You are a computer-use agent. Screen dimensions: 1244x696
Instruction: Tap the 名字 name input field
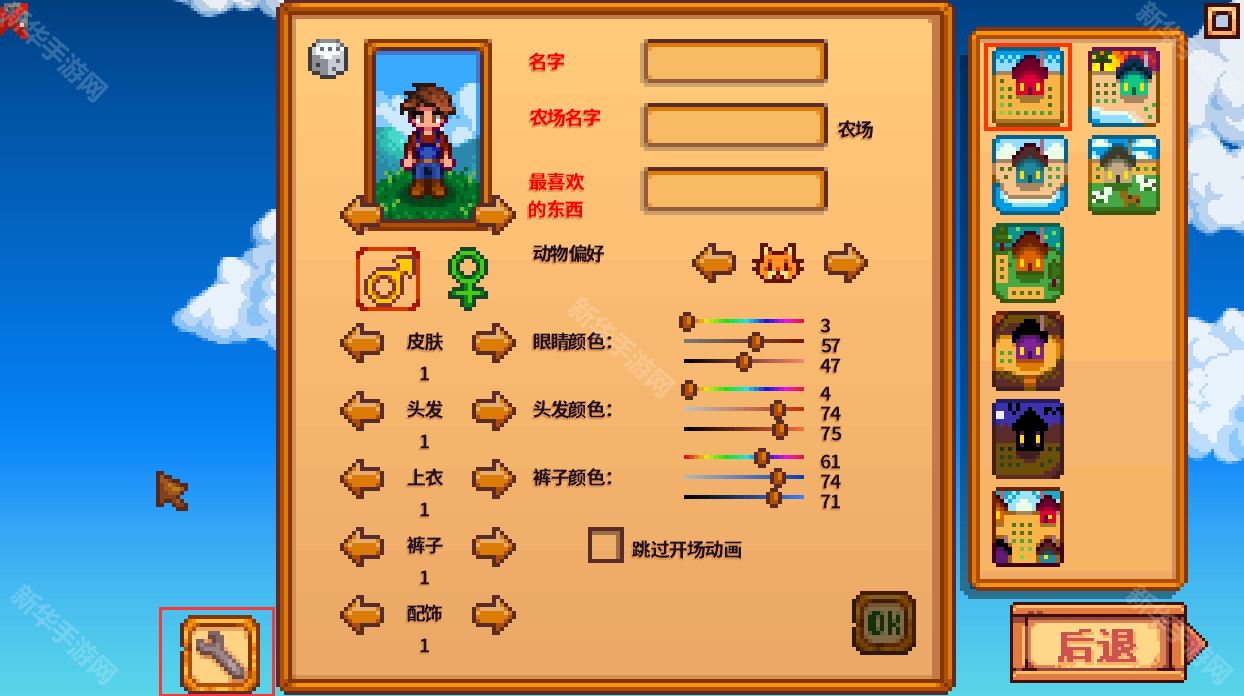[x=735, y=62]
